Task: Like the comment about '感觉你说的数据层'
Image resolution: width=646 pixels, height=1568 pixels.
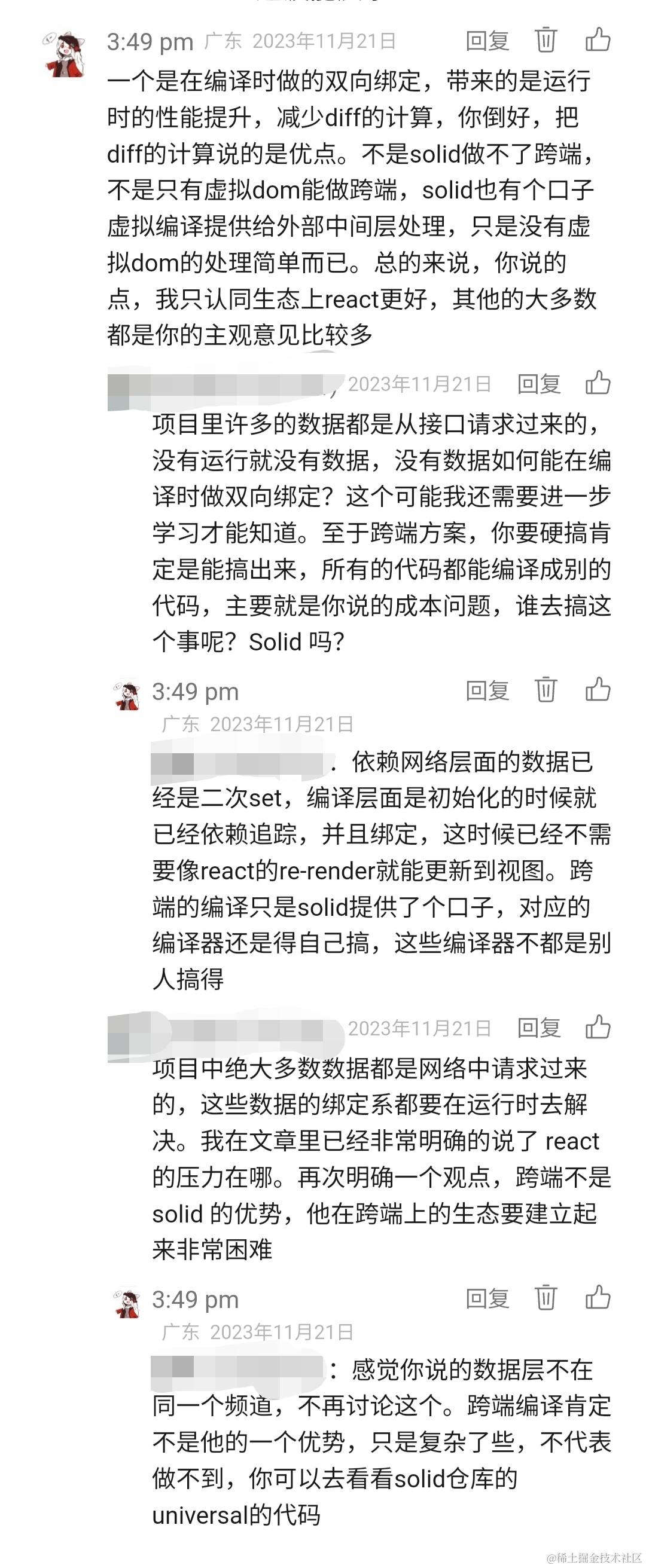Action: coord(598,1297)
